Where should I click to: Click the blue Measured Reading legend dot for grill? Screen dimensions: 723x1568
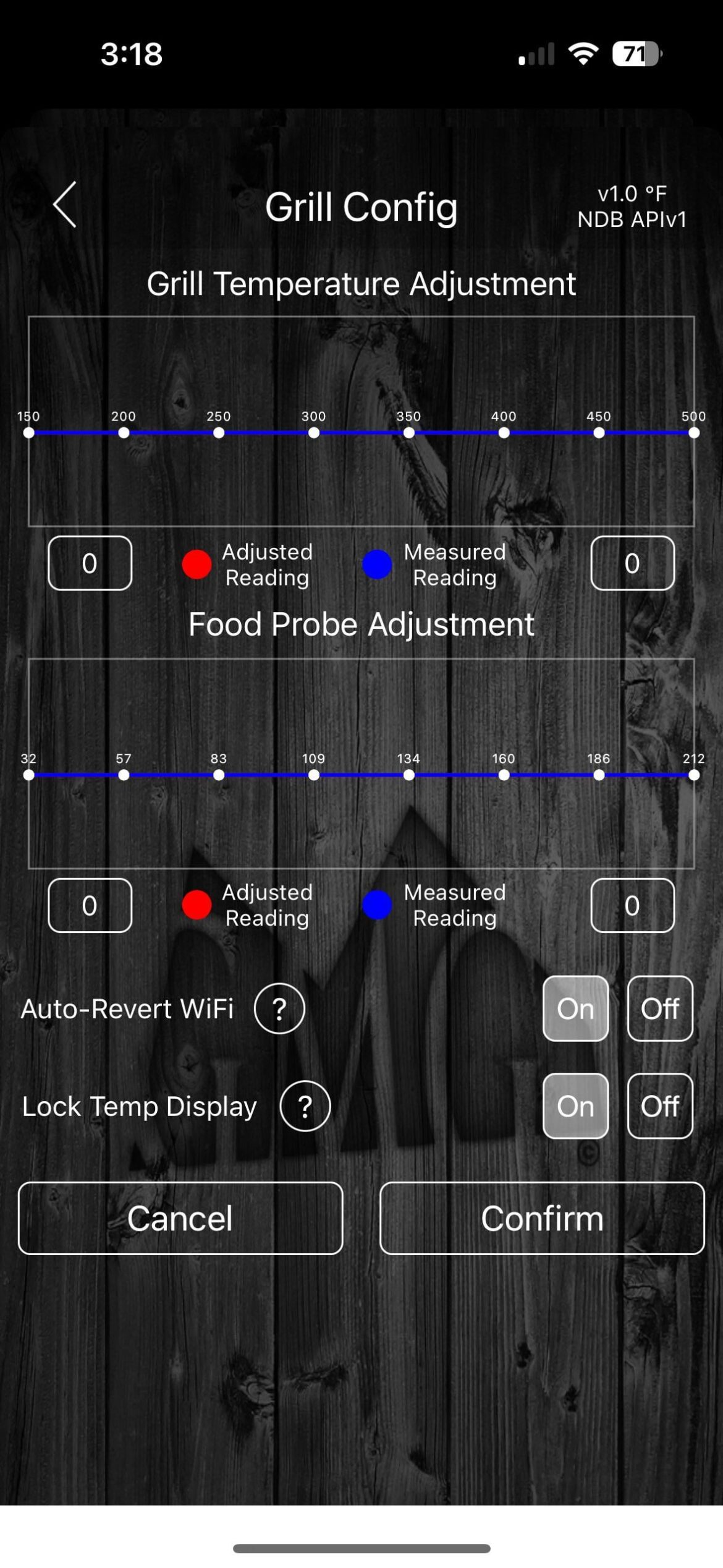coord(377,564)
